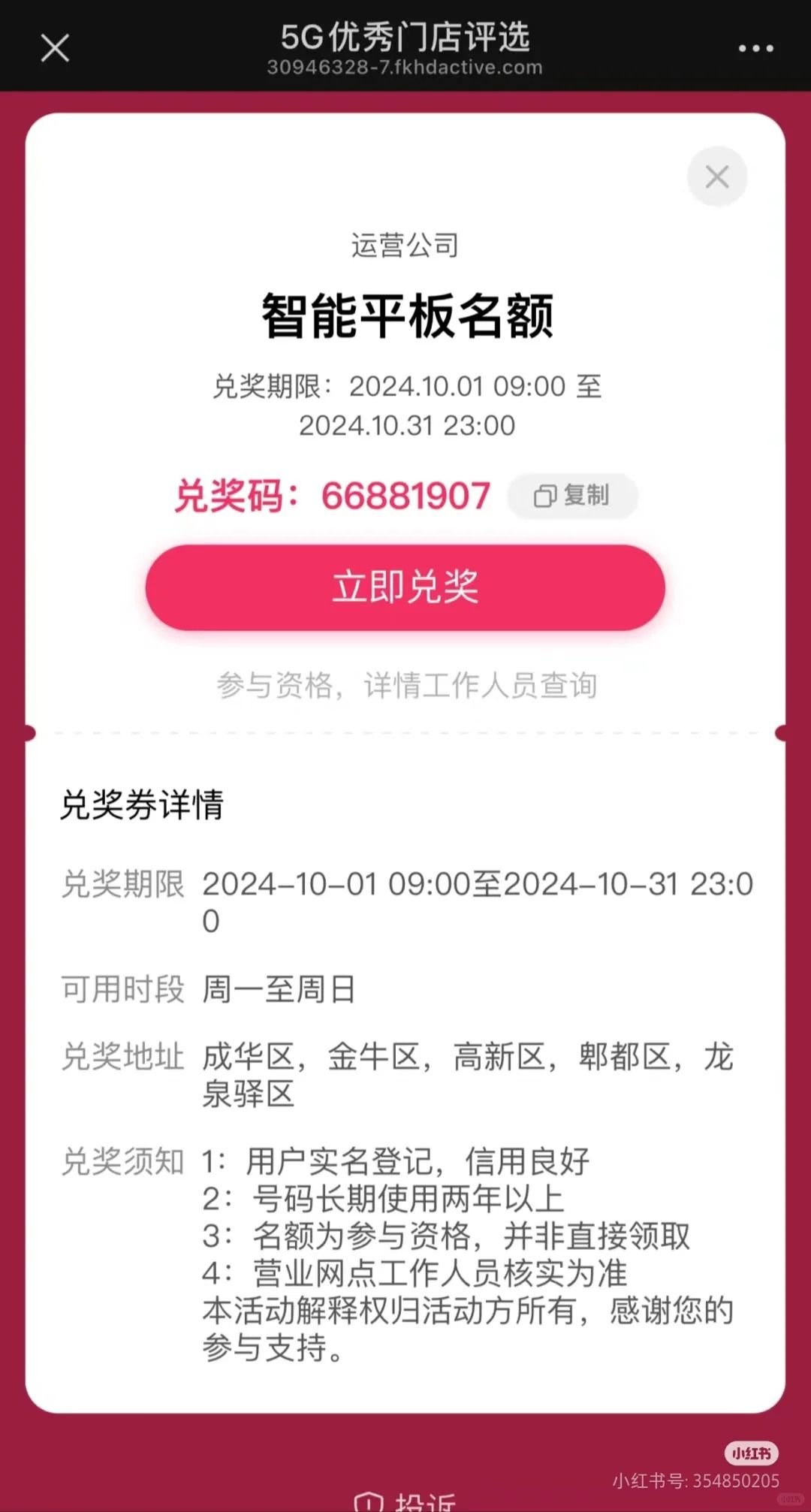Open the 投诉 complaint link
This screenshot has height=1512, width=811.
tap(407, 1501)
